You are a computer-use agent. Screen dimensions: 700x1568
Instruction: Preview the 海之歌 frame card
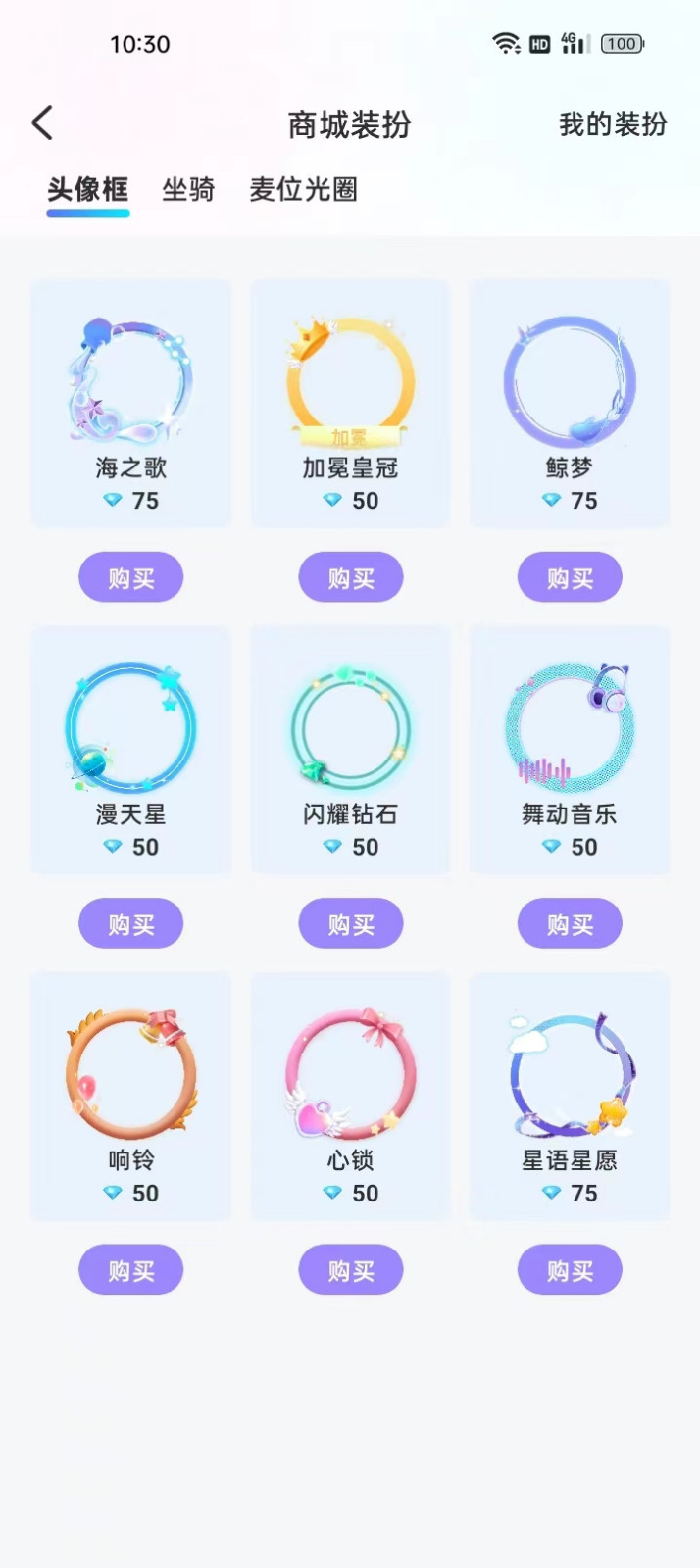click(x=131, y=403)
